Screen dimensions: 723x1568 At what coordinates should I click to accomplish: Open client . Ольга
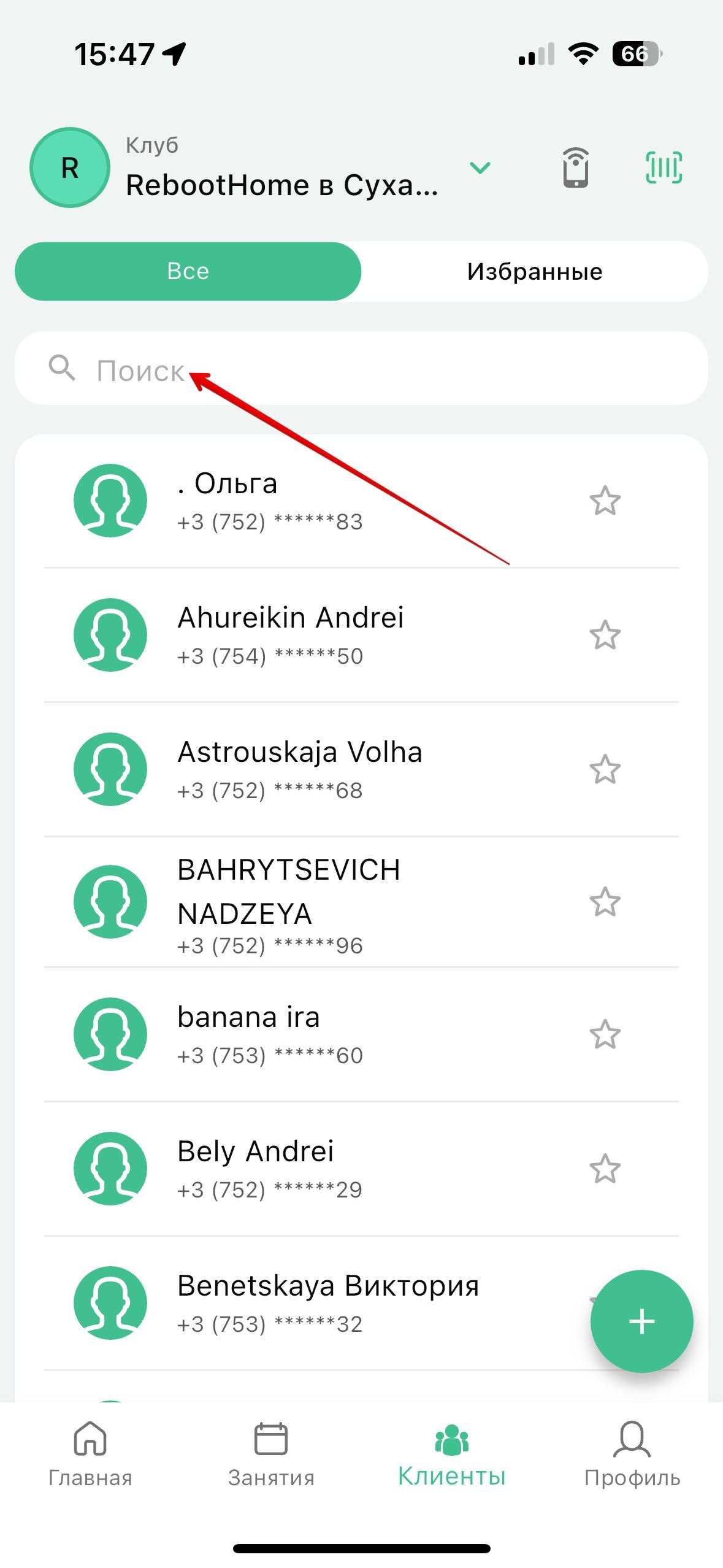click(x=307, y=501)
